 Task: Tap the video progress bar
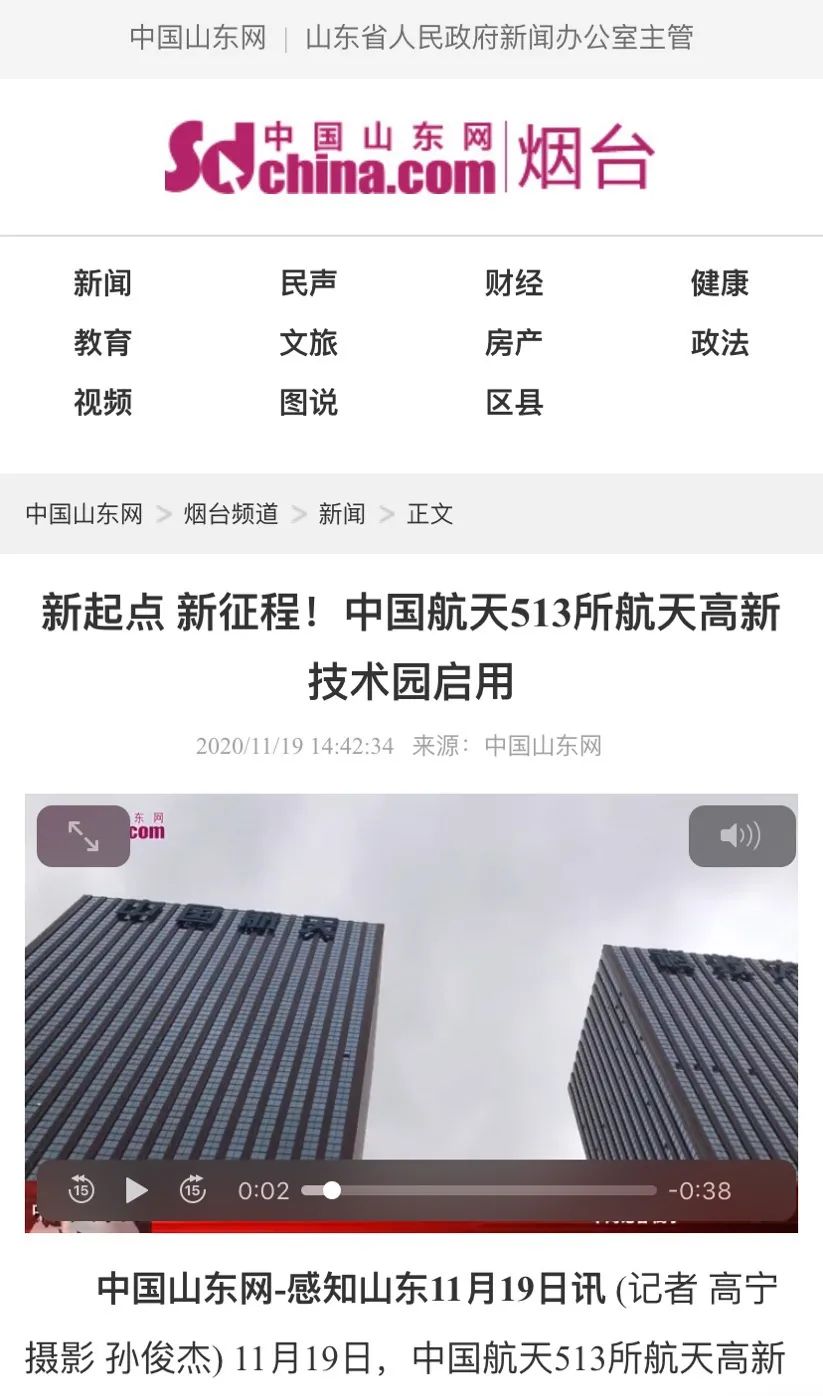(479, 1190)
